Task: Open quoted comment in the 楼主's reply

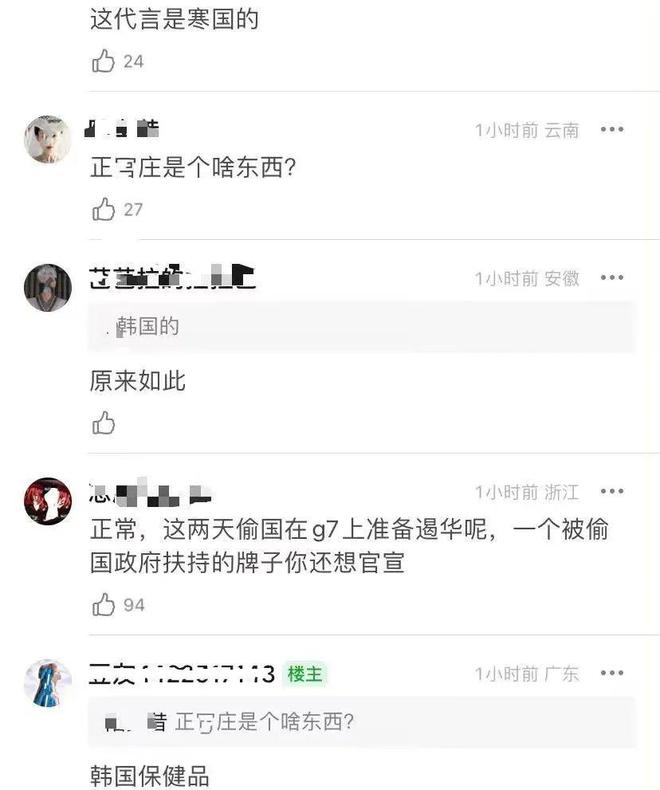Action: click(361, 722)
